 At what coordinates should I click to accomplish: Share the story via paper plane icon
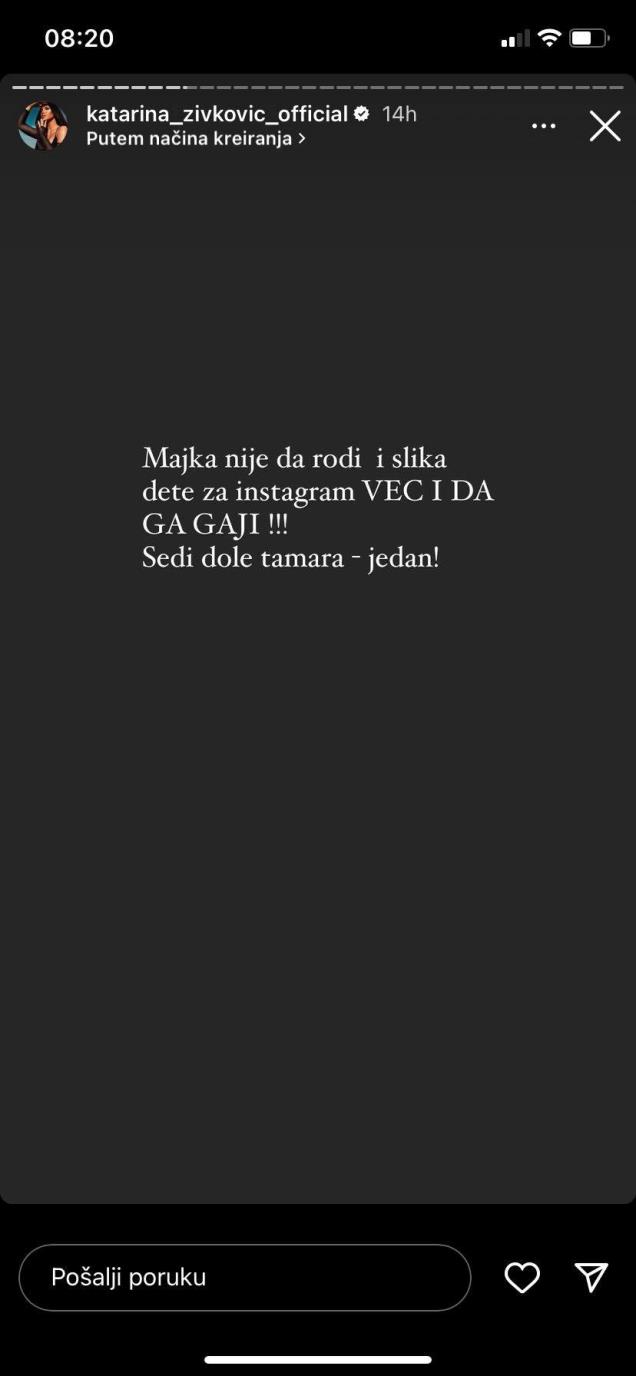591,1277
